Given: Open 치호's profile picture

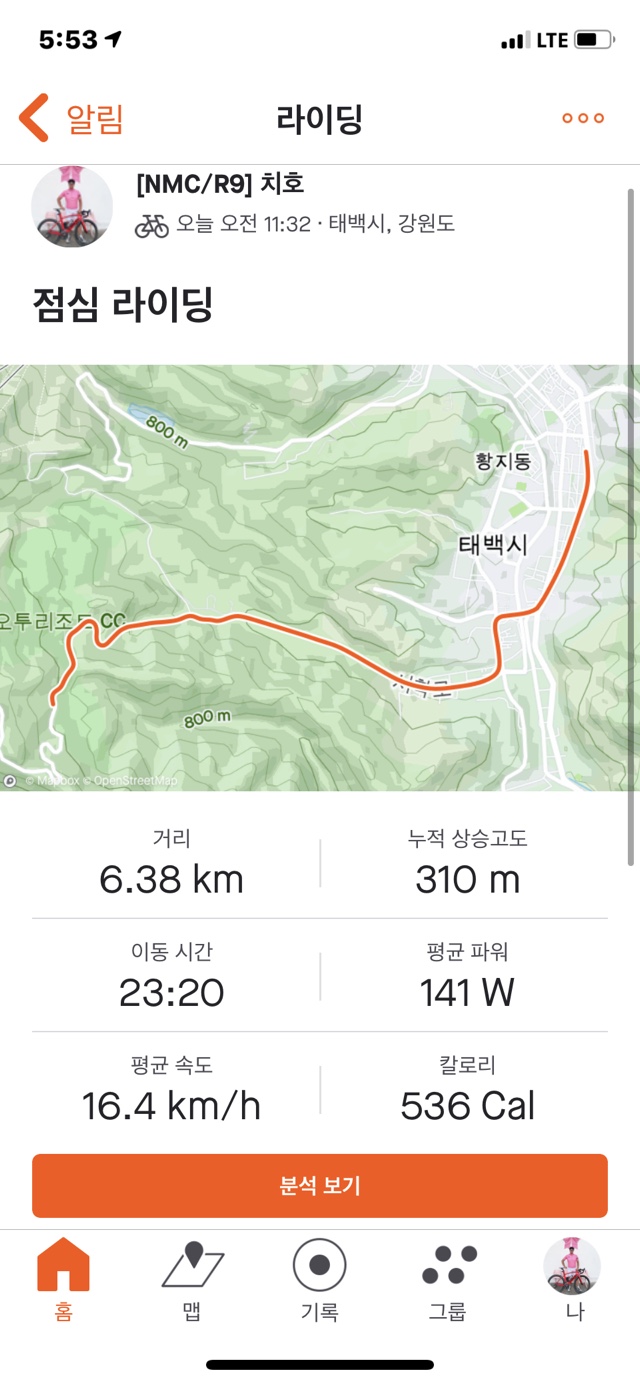Looking at the screenshot, I should pos(71,207).
